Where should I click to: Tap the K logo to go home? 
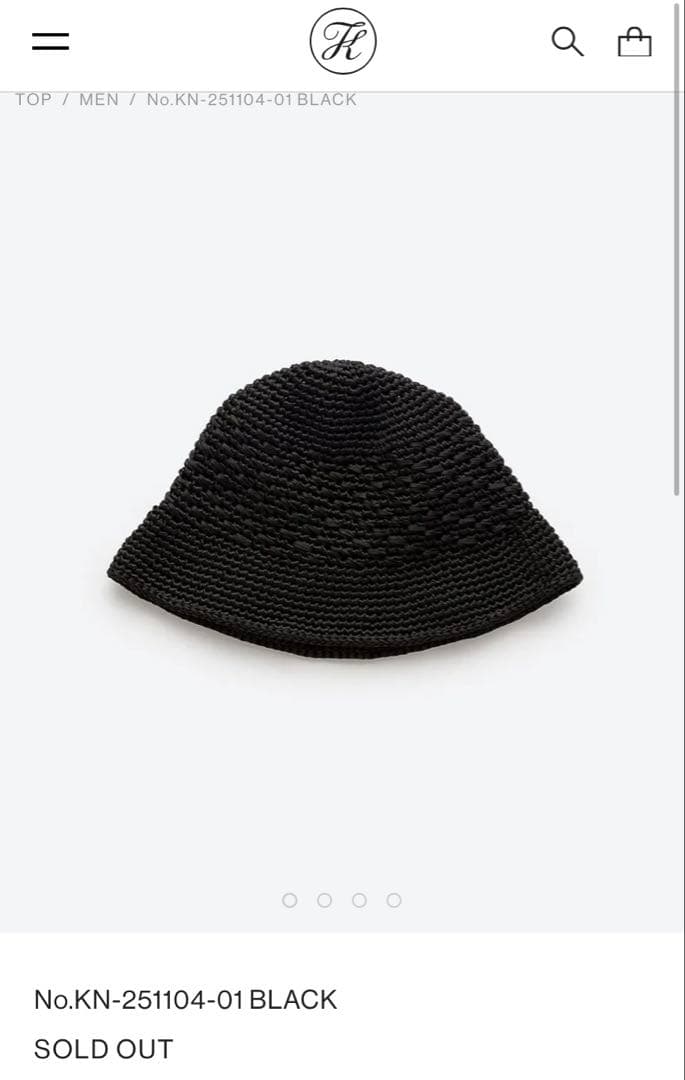[343, 42]
